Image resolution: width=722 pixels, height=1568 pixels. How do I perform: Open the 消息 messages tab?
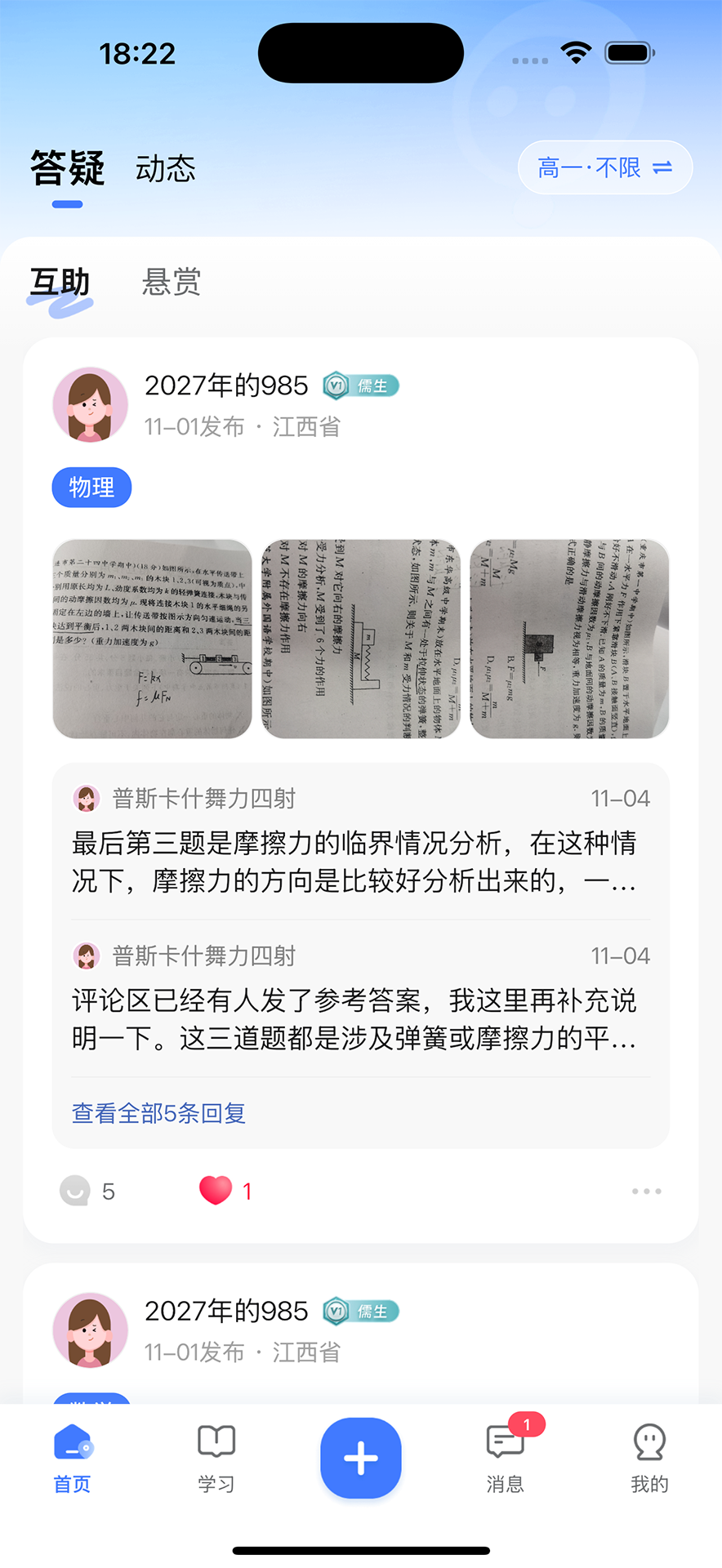click(505, 1459)
